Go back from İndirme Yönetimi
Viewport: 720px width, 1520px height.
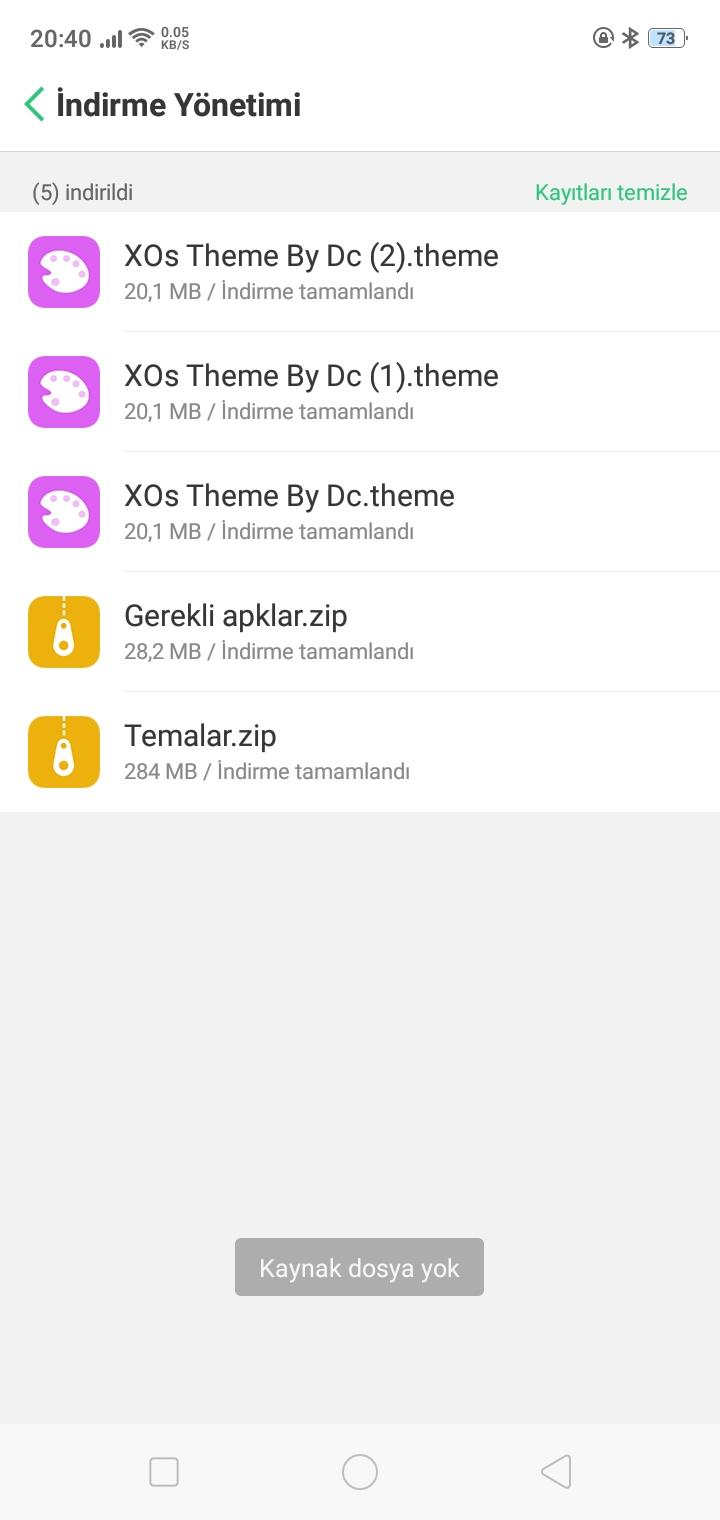[35, 104]
